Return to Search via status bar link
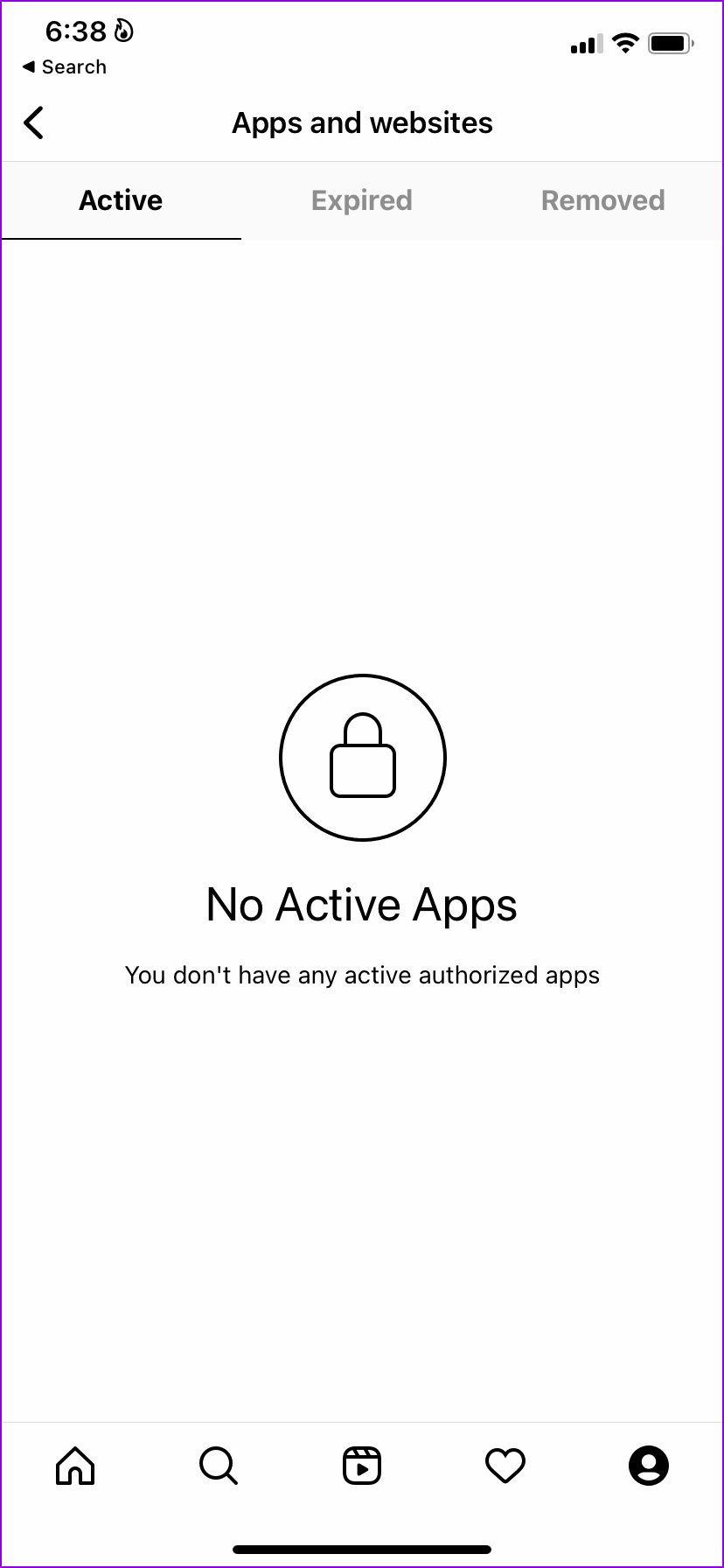This screenshot has height=1568, width=724. pos(64,66)
